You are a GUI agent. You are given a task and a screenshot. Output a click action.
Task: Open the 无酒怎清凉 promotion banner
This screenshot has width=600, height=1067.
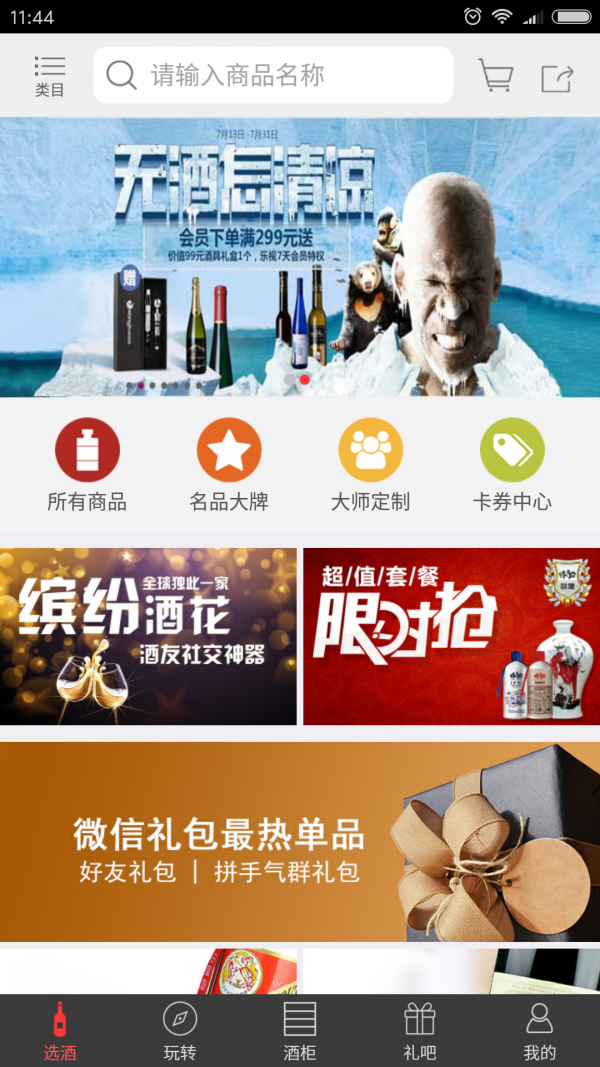point(300,257)
